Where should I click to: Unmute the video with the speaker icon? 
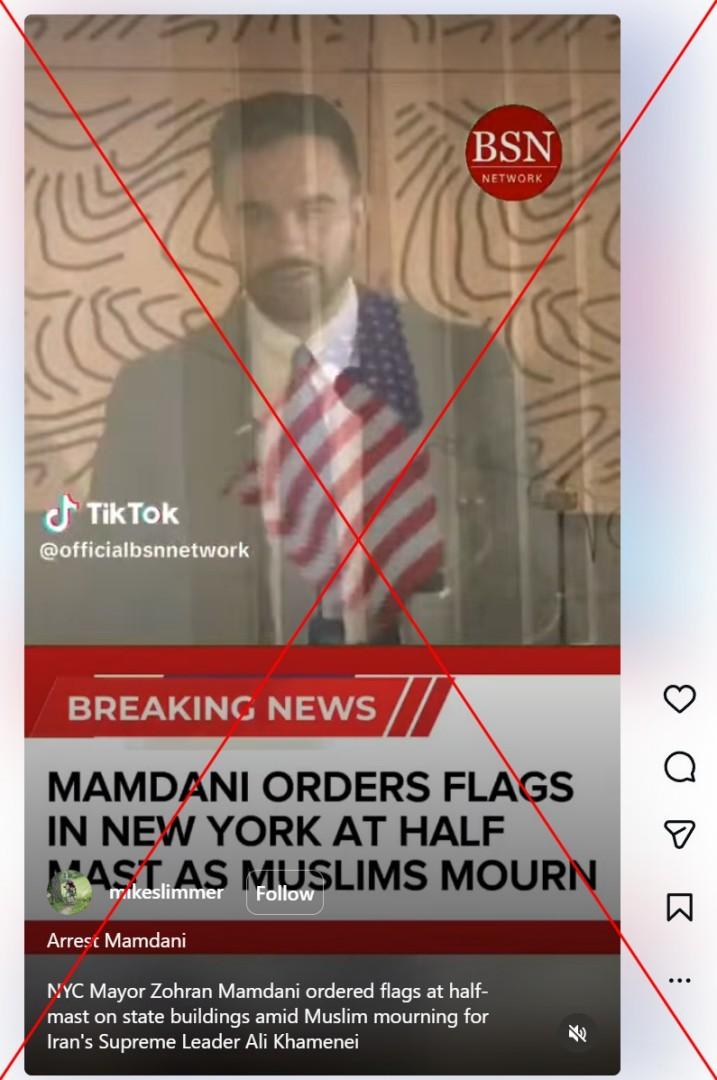(x=577, y=1033)
